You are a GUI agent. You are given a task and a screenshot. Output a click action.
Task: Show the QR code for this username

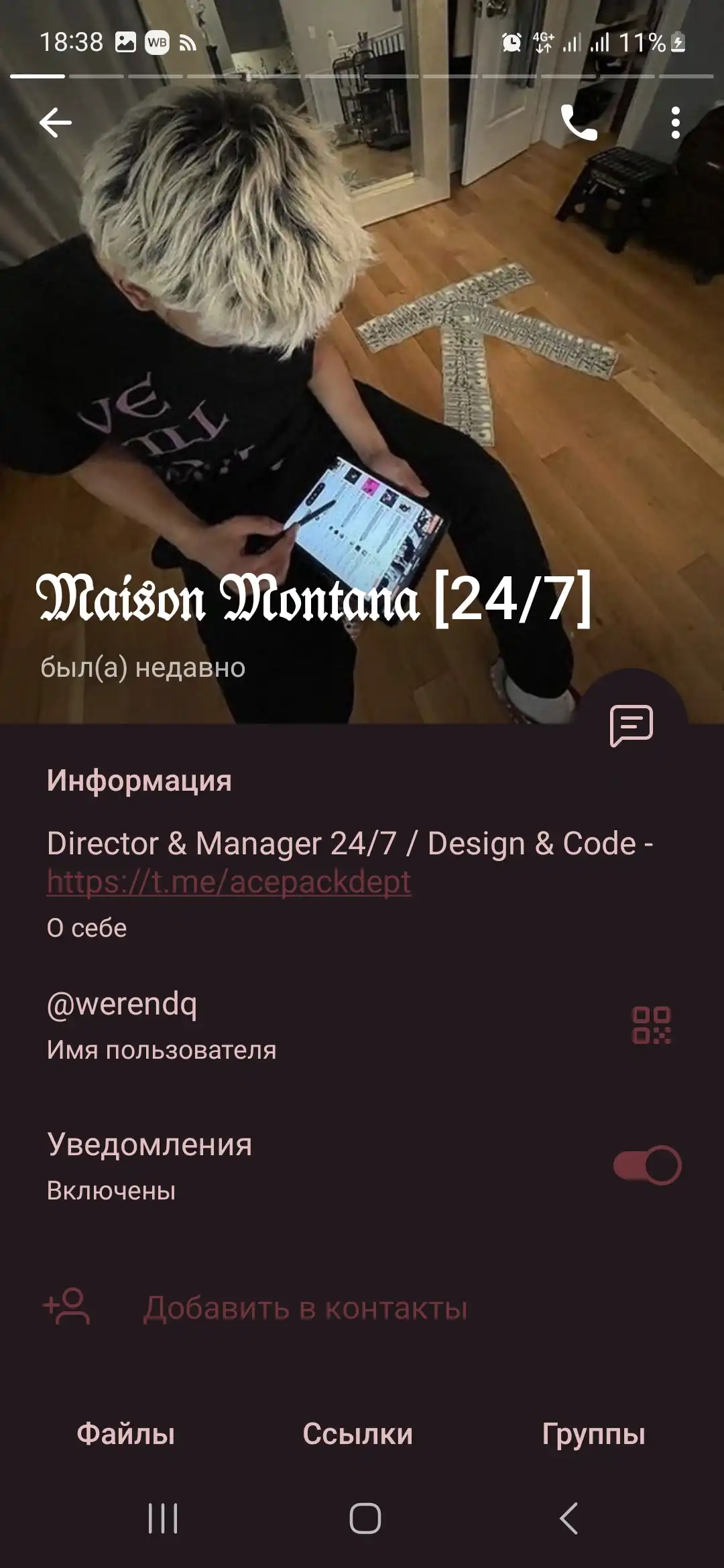pos(651,1025)
